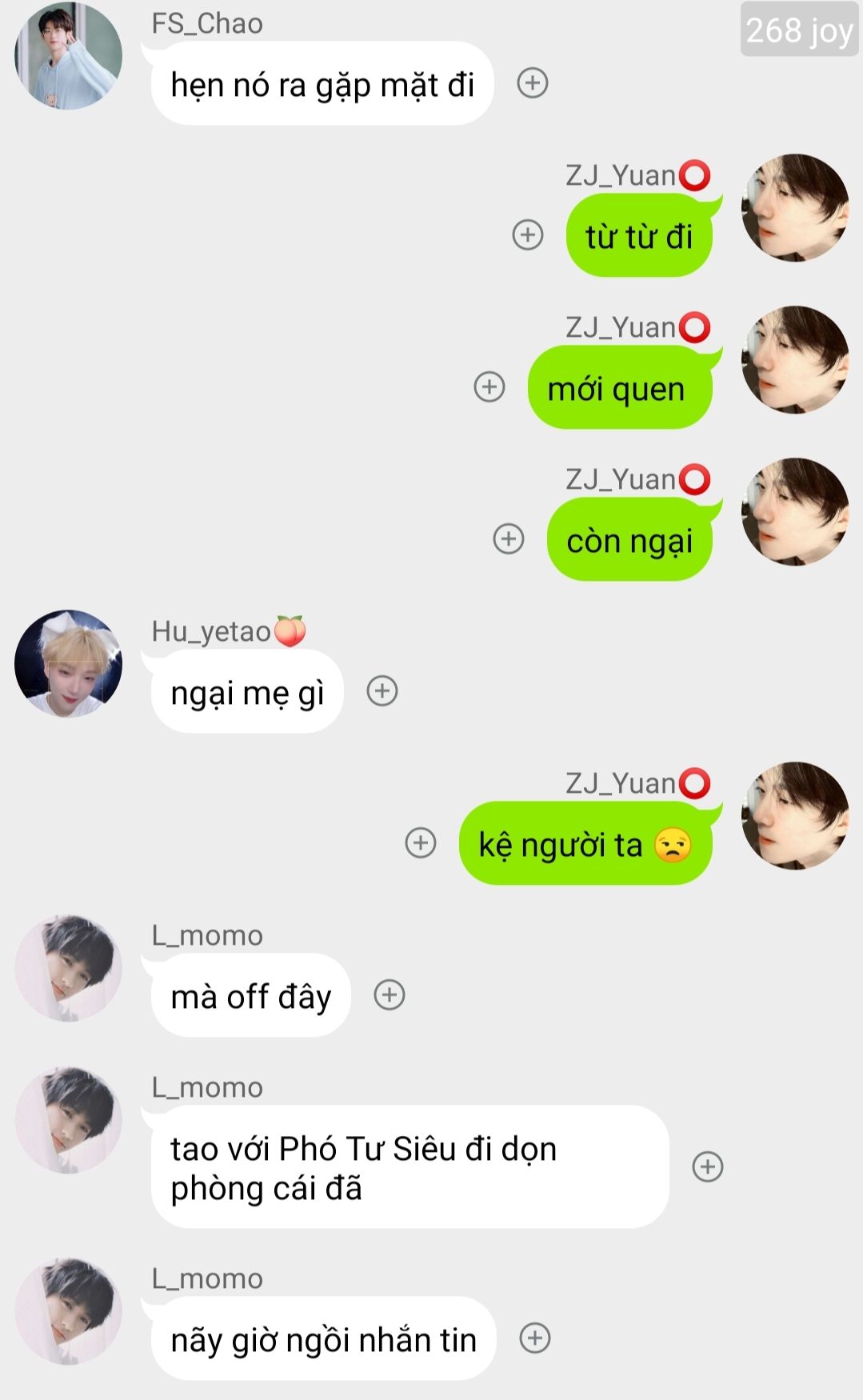Screen dimensions: 863x1400
Task: Tap the plus icon next to "còn ngại"
Action: [x=509, y=538]
